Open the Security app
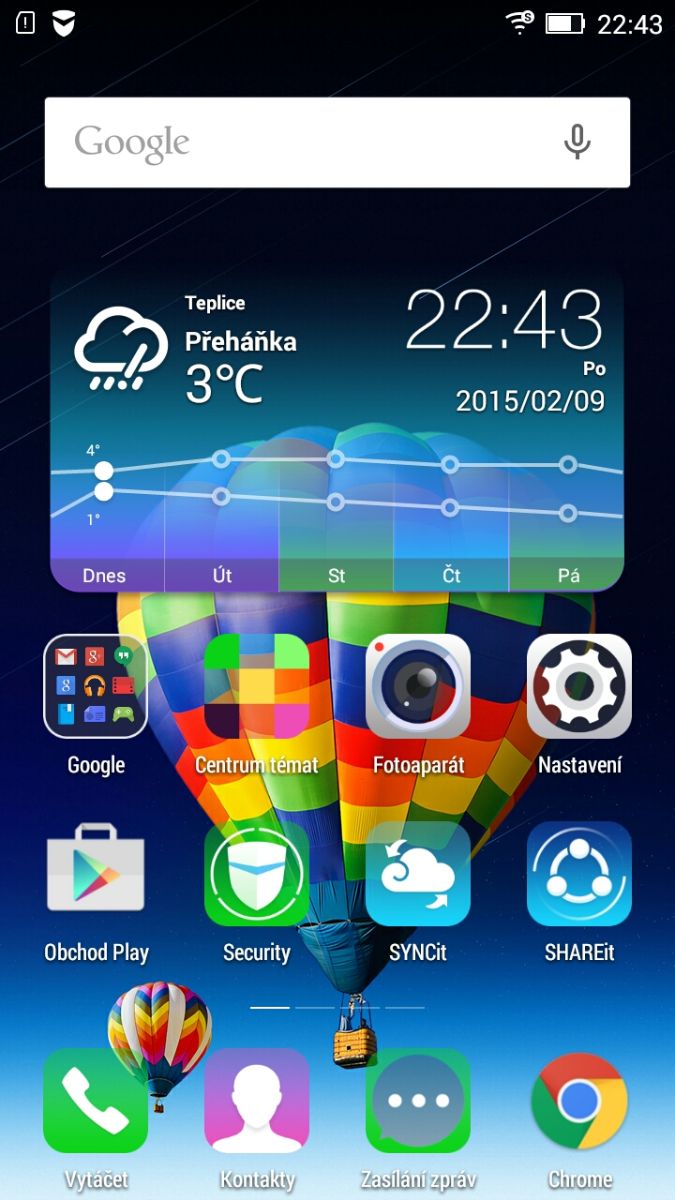 coord(256,875)
